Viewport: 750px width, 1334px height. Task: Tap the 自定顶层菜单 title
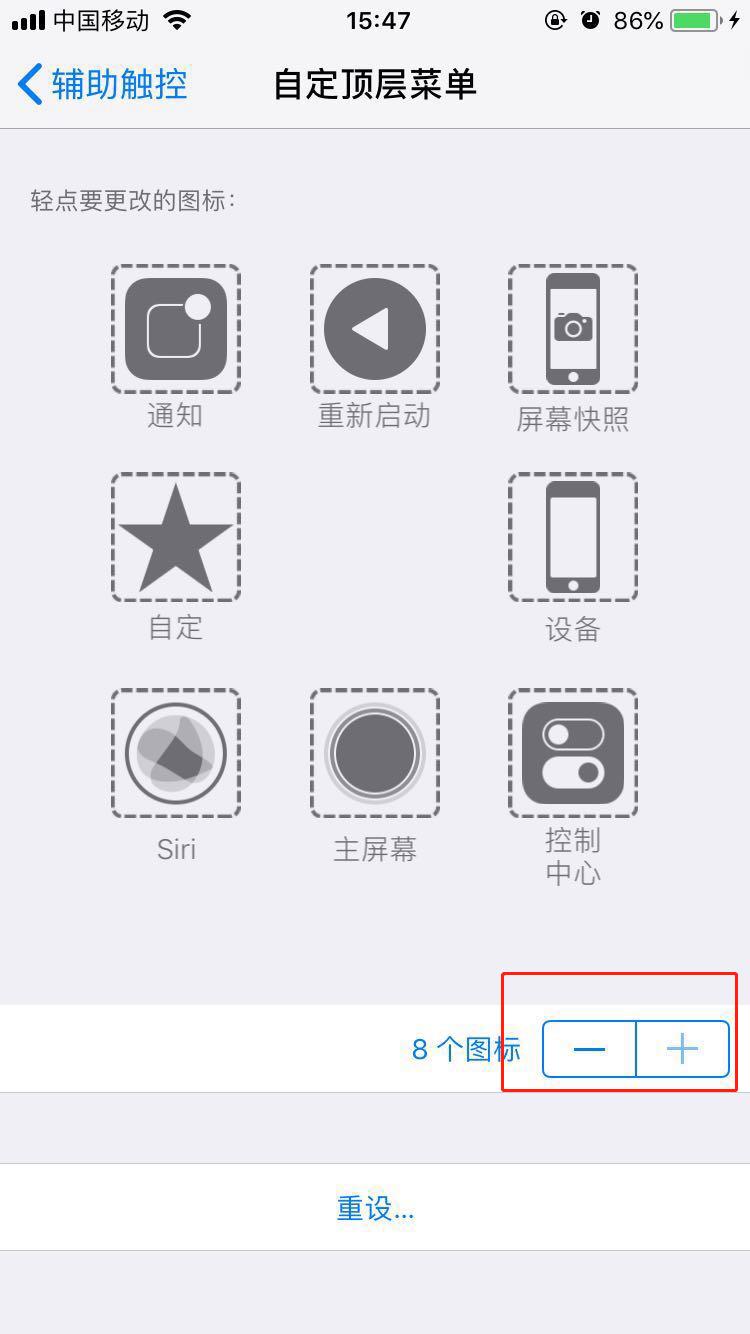[375, 85]
